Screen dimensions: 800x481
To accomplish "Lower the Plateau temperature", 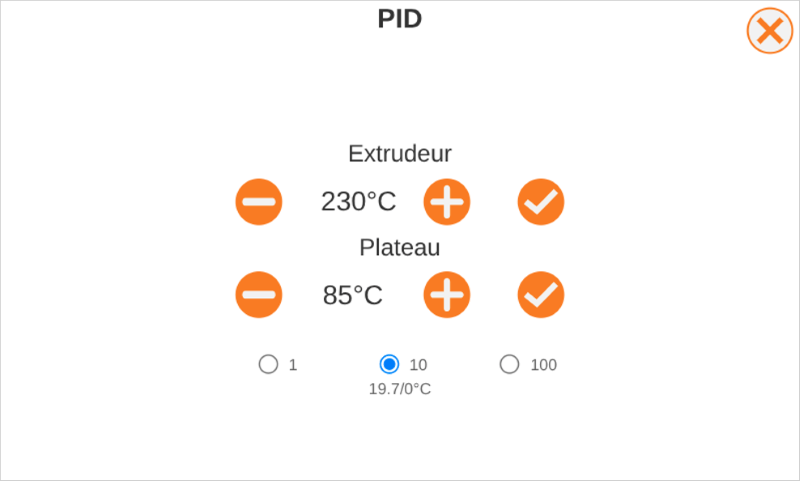I will 259,295.
